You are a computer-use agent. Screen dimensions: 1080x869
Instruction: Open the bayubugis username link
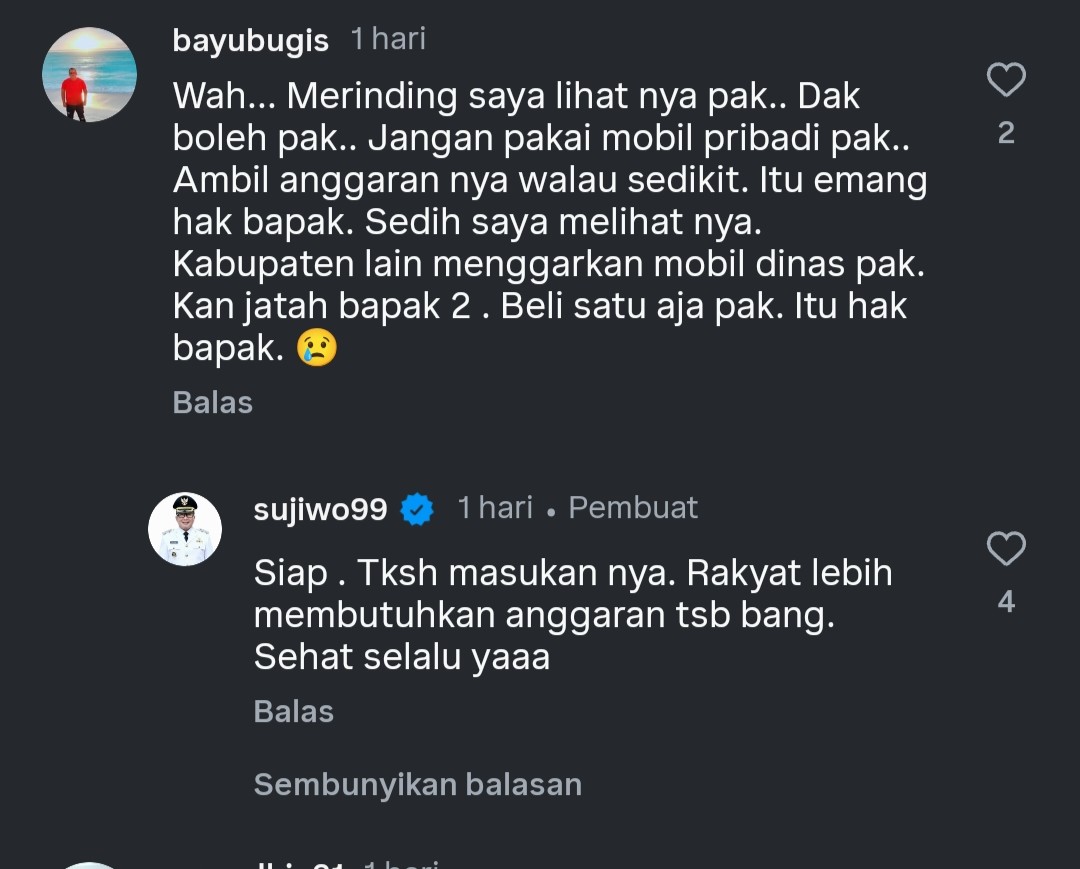click(x=250, y=40)
